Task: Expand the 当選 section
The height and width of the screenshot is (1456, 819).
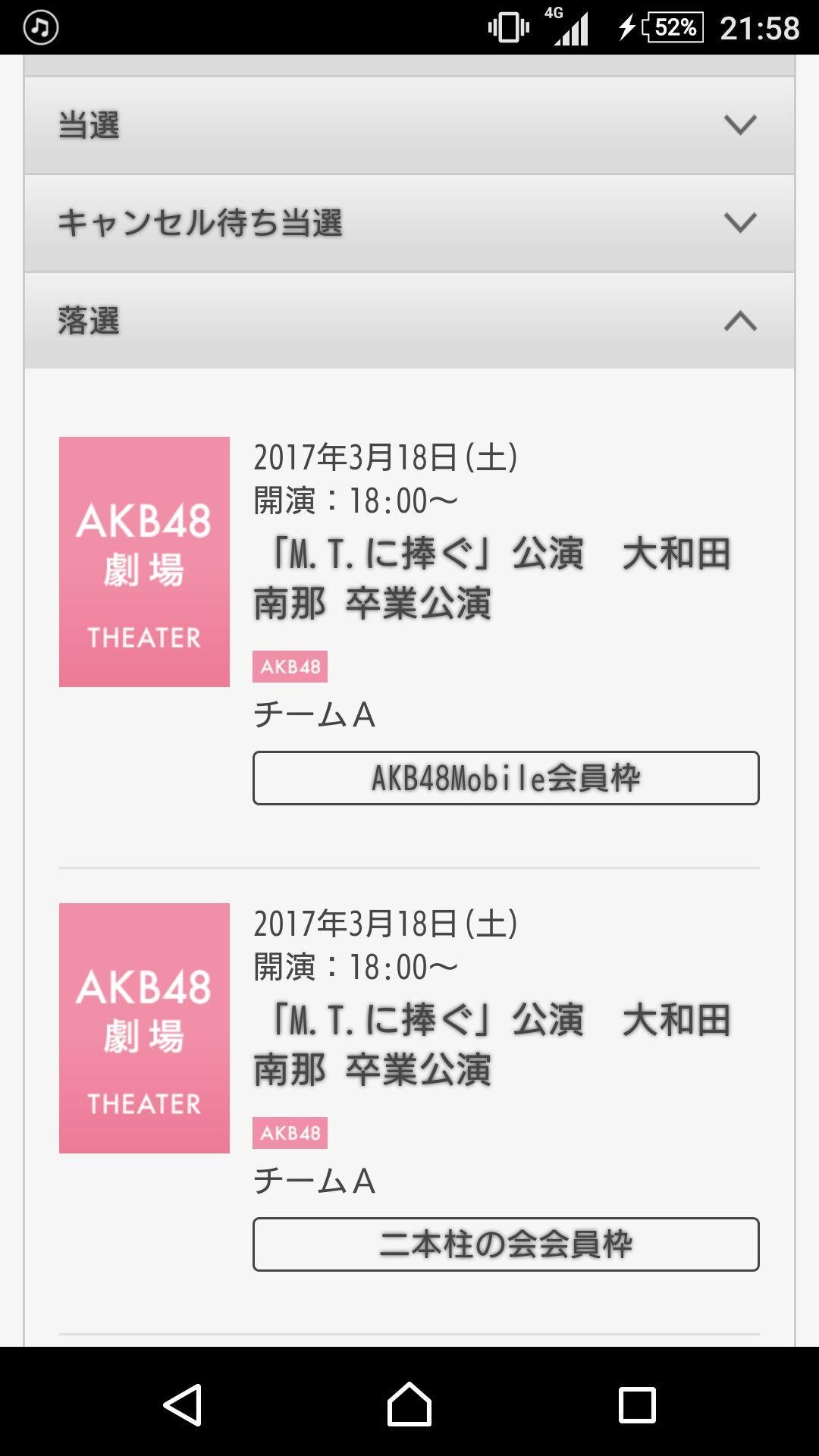Action: [x=409, y=125]
